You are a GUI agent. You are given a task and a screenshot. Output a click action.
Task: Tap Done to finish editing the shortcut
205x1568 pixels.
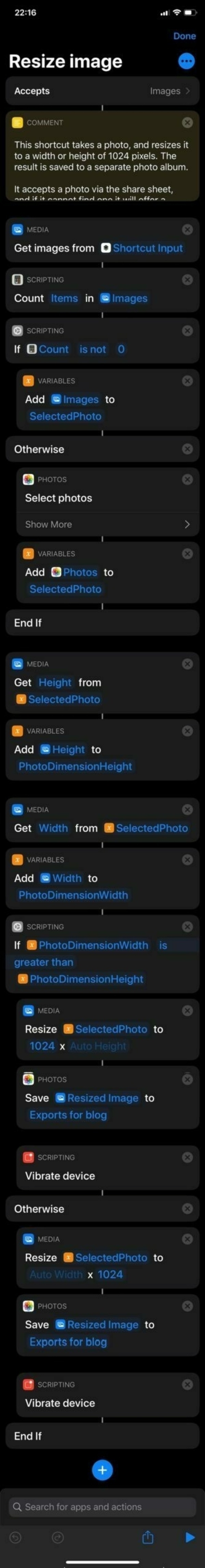184,36
